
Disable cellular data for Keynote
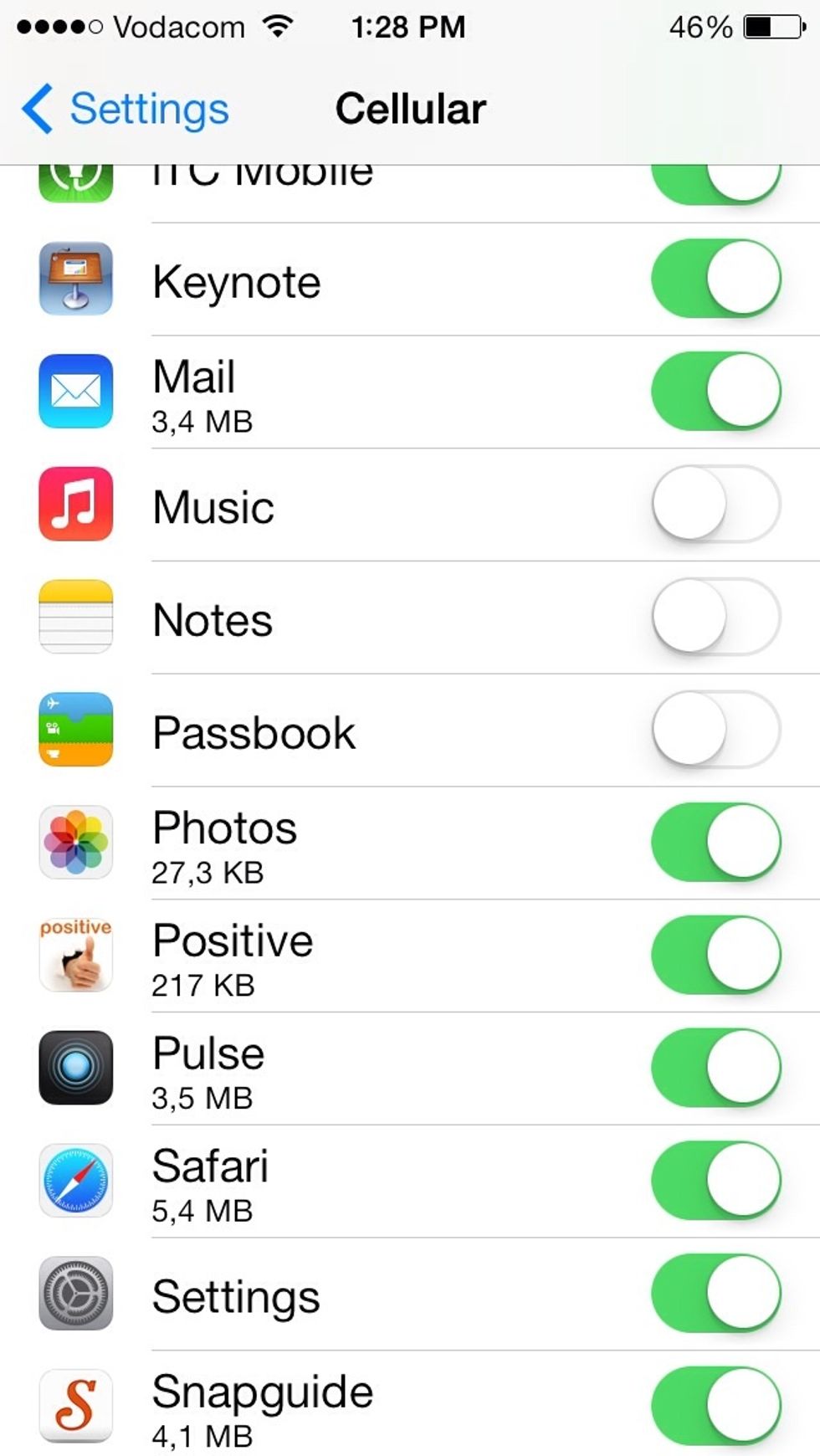716,279
